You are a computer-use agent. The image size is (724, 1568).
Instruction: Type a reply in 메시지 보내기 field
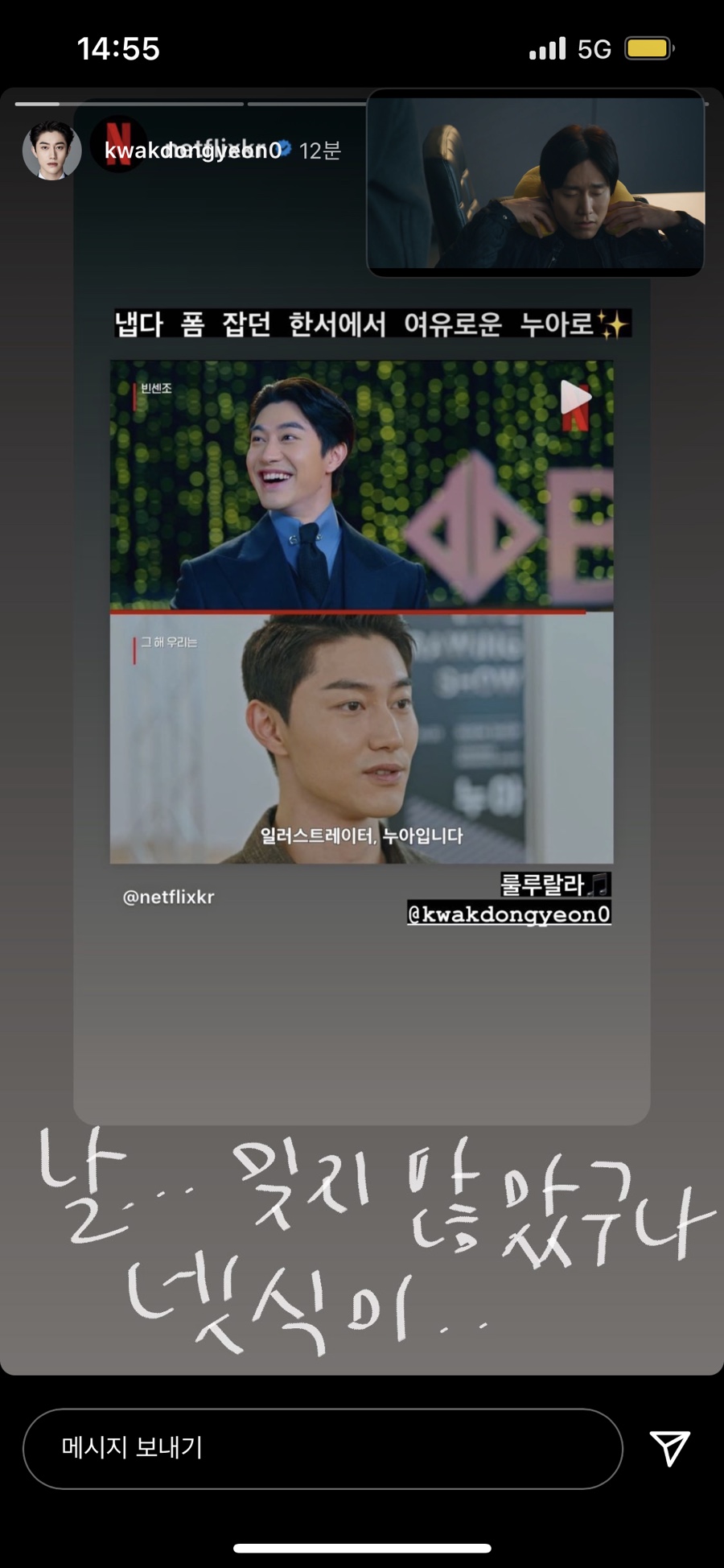point(322,1448)
